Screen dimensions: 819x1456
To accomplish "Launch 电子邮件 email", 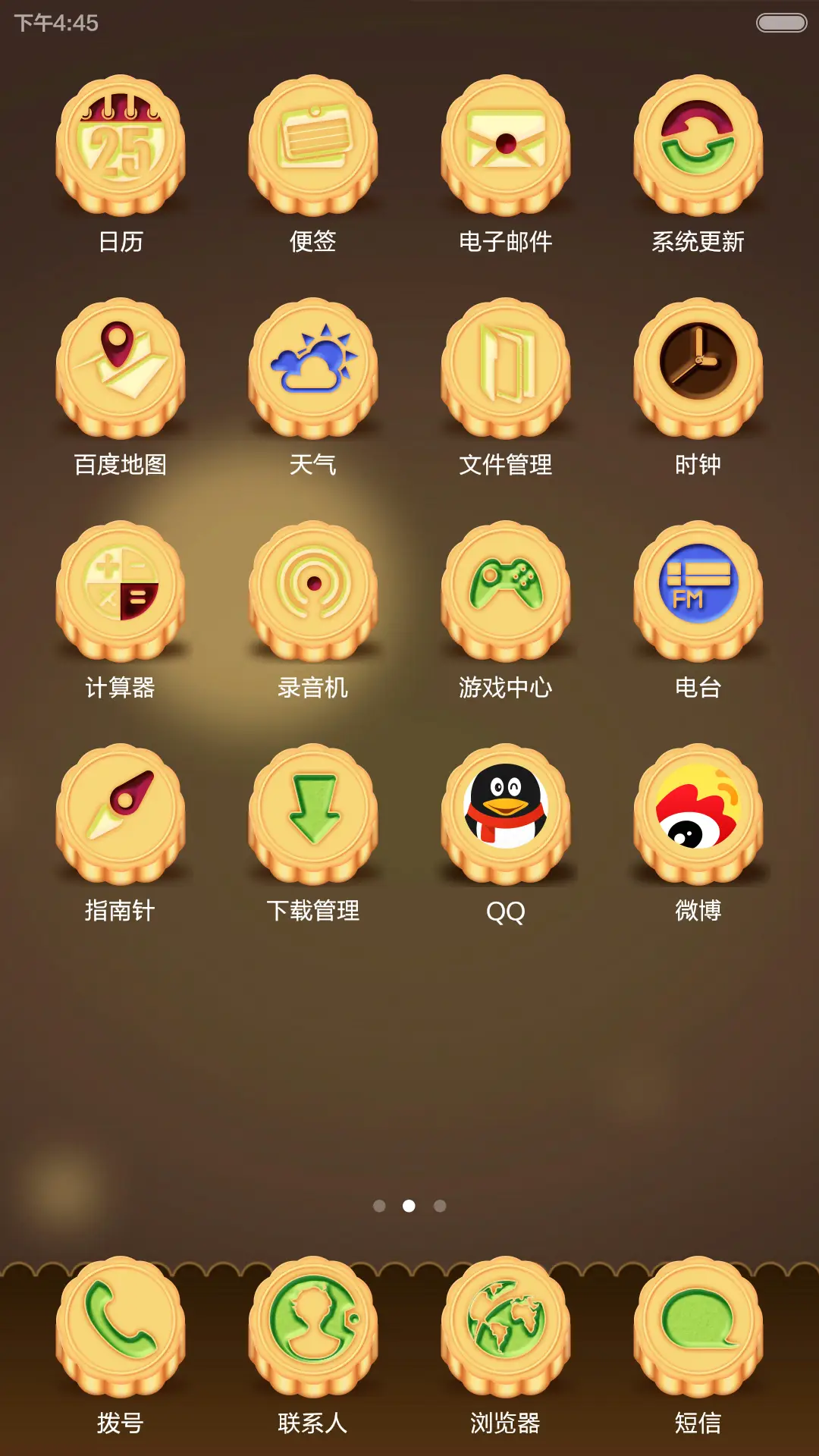I will (505, 148).
